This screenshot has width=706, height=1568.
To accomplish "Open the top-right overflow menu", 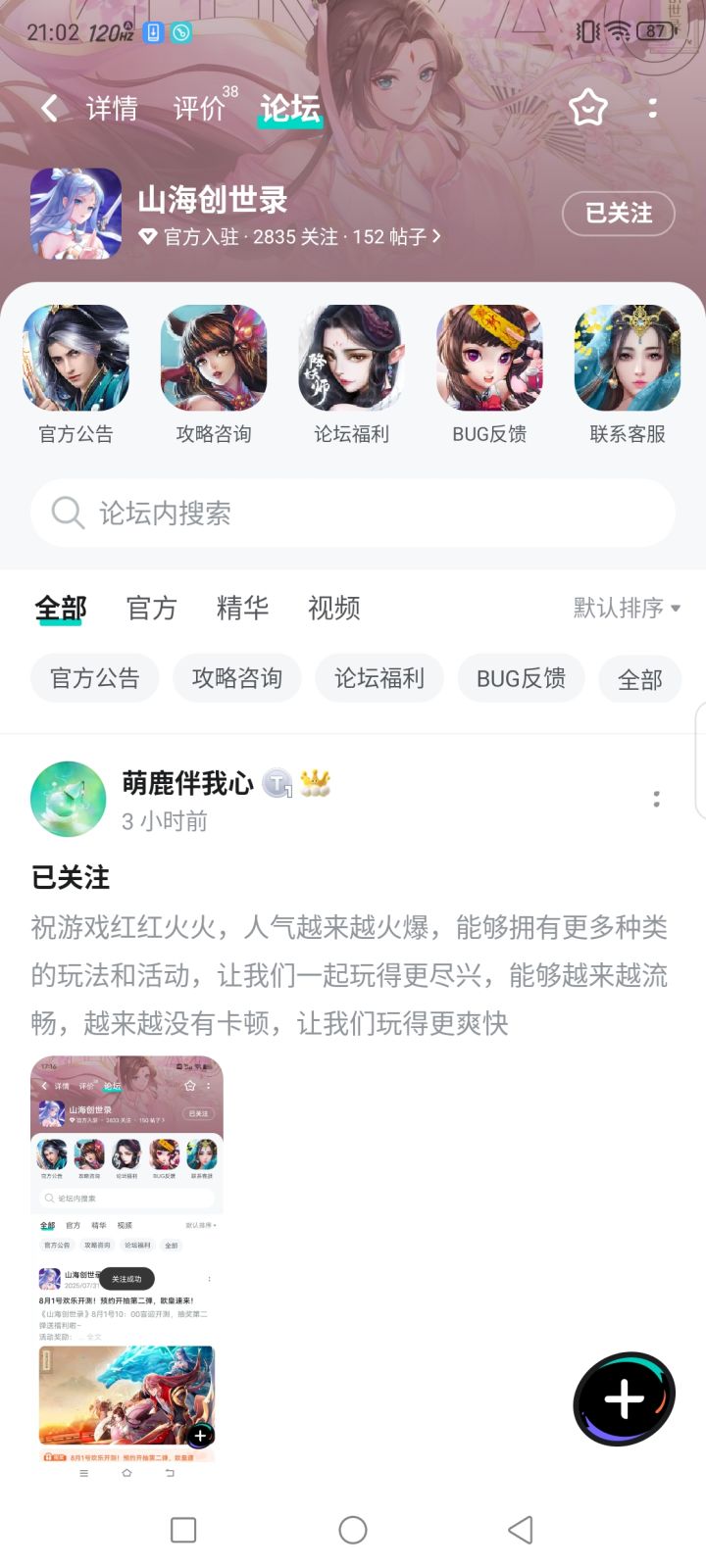I will click(x=653, y=108).
